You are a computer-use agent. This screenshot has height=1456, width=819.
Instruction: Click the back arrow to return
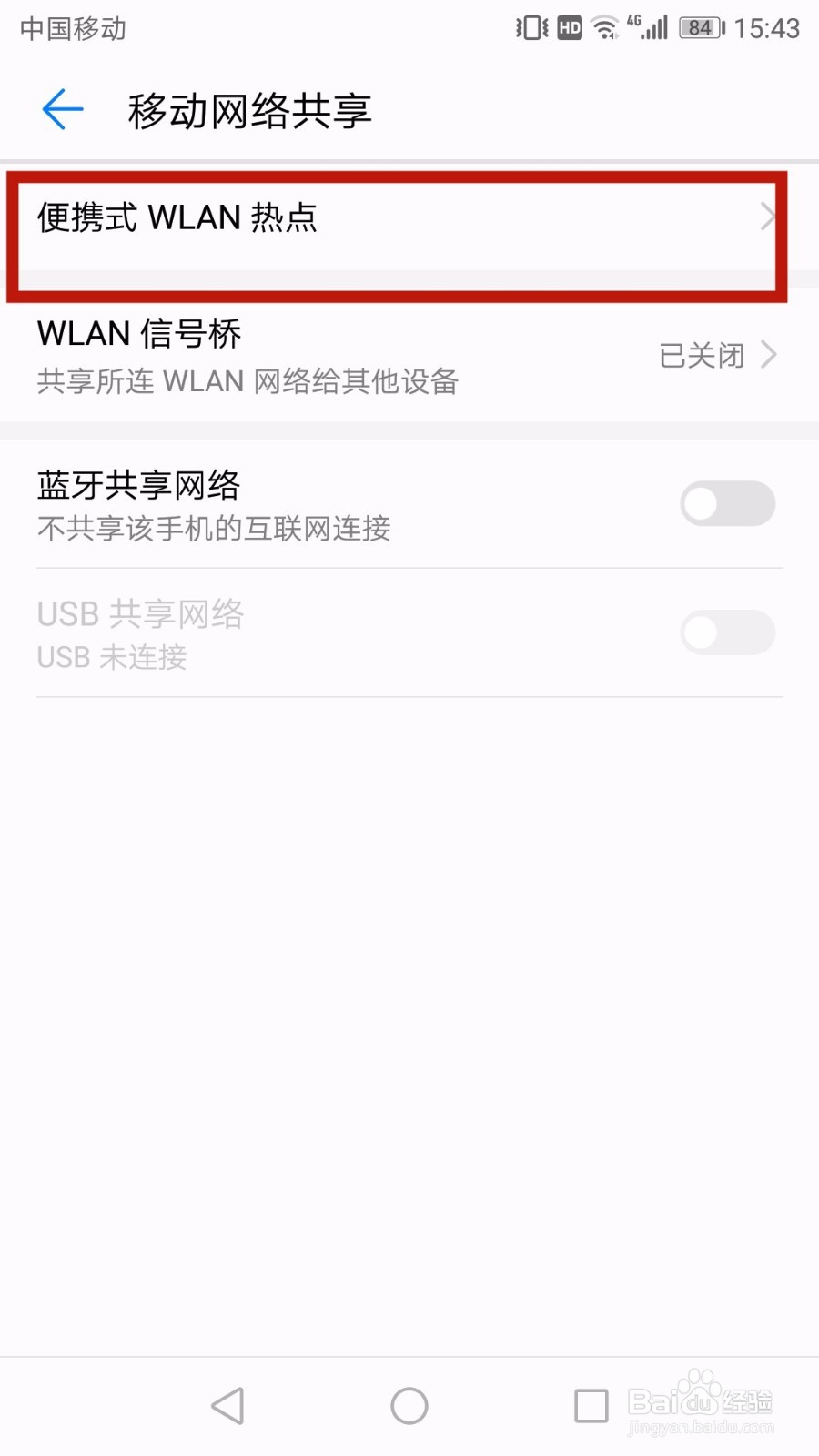[x=60, y=109]
